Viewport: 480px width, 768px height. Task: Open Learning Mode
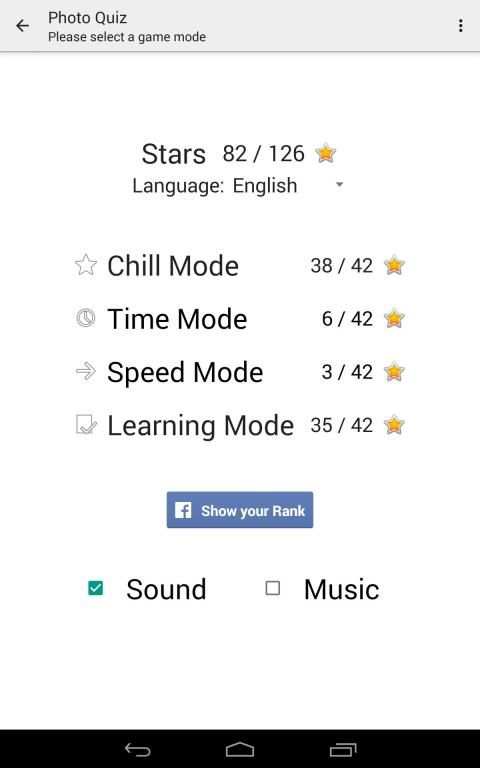click(240, 425)
